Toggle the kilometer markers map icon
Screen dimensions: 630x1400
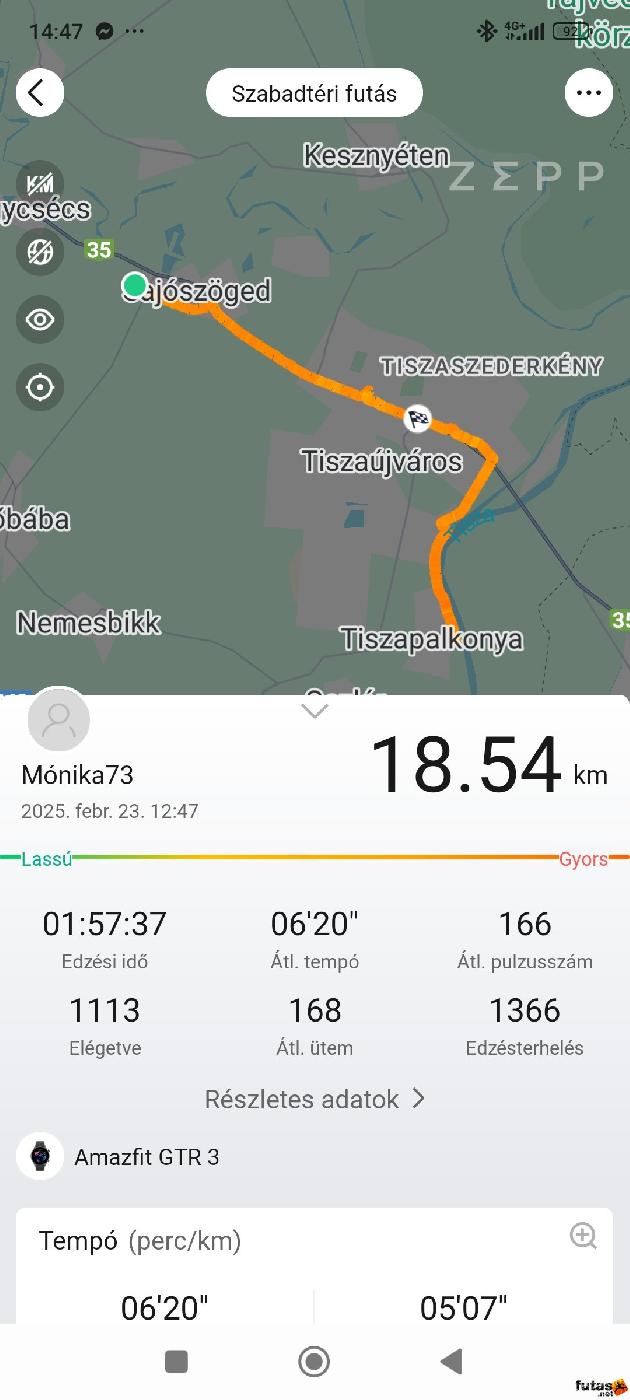pyautogui.click(x=40, y=184)
